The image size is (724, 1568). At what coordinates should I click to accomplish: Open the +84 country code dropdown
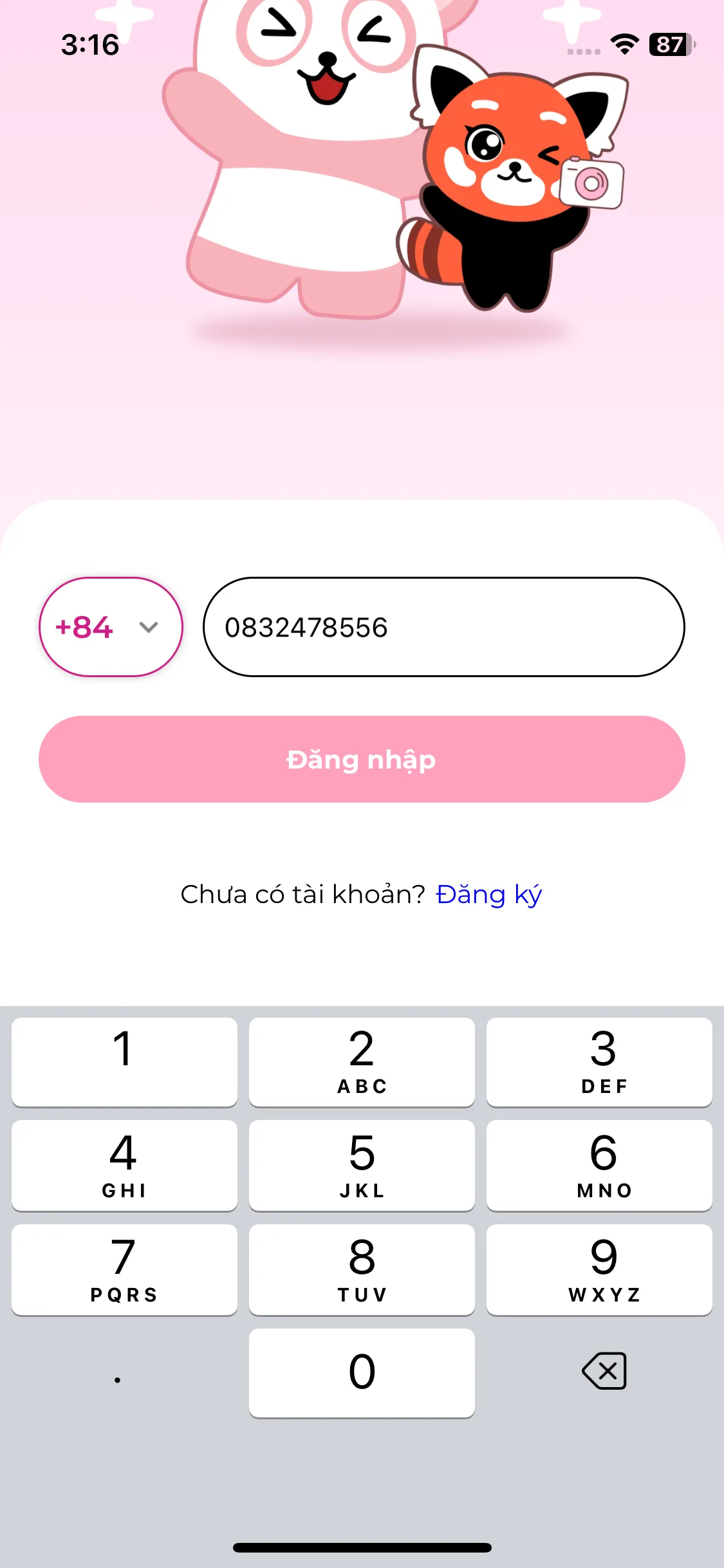pos(111,627)
